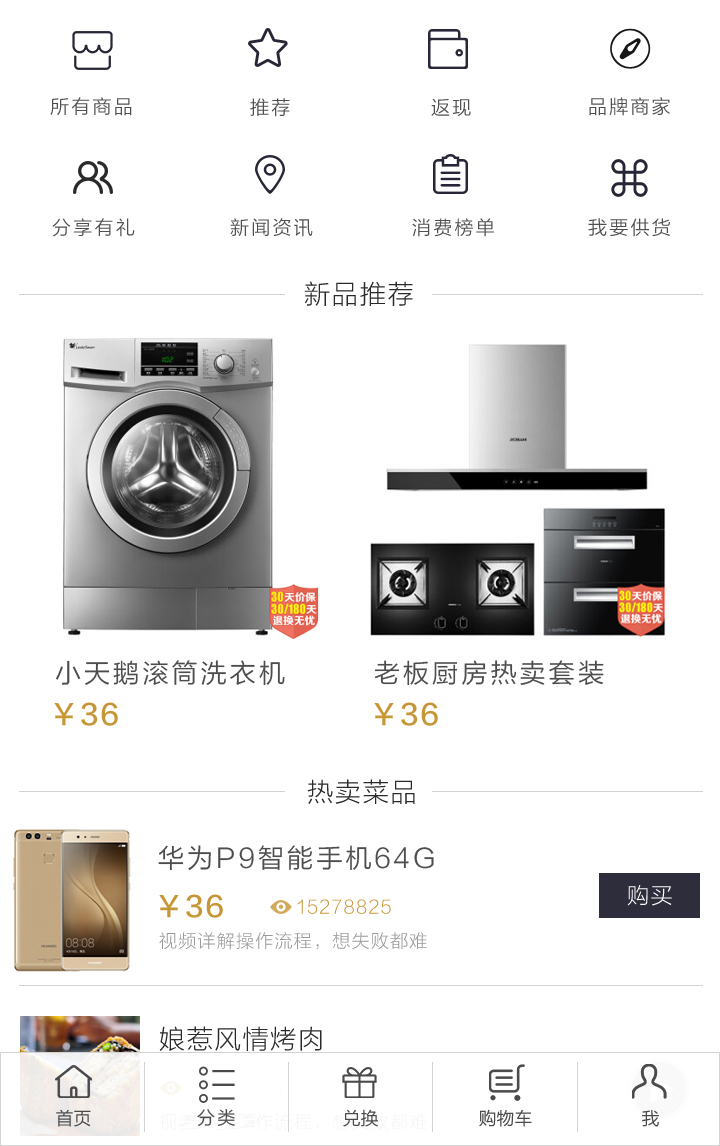Switch to 首页 home tab
This screenshot has width=720, height=1146.
tap(73, 1097)
